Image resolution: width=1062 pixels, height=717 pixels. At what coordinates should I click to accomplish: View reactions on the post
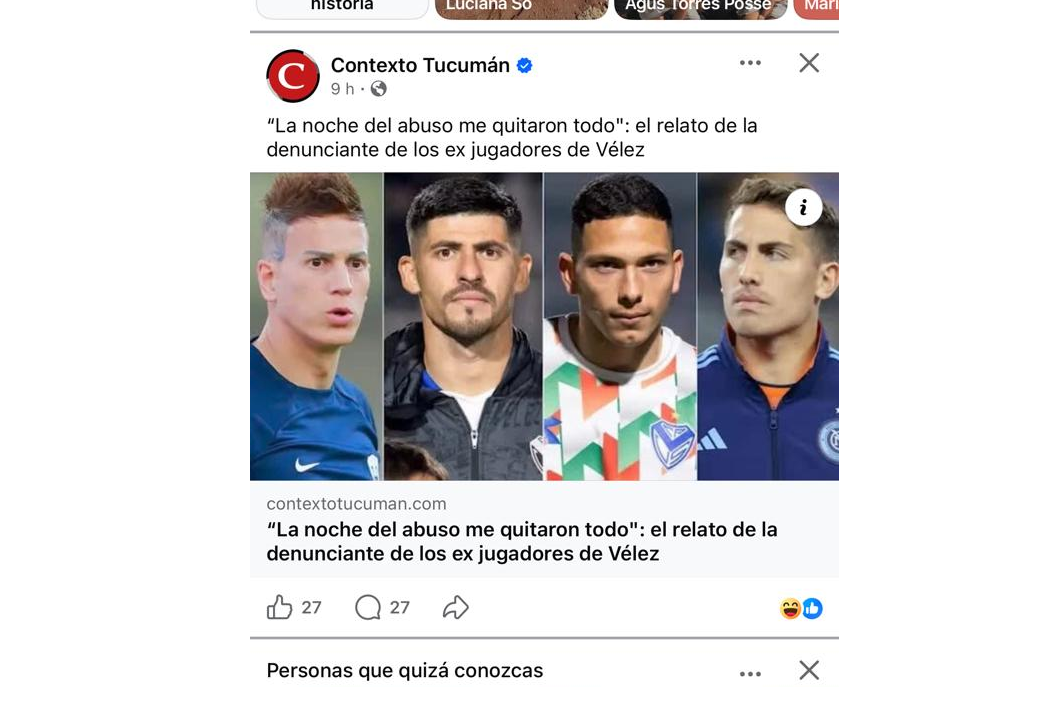[x=801, y=608]
